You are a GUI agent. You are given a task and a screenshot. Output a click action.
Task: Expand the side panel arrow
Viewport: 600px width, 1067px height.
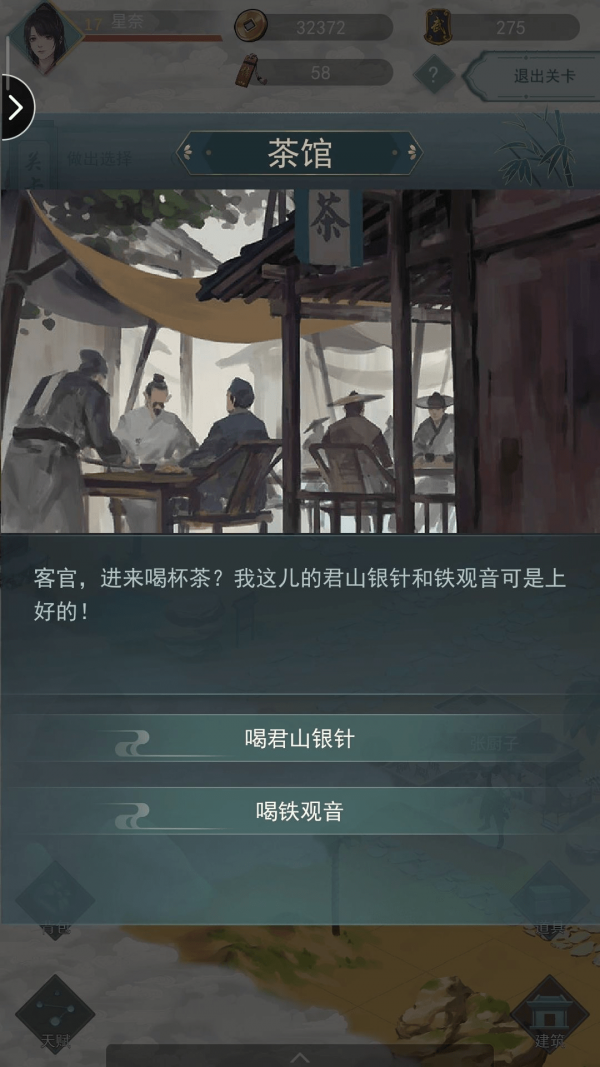click(x=16, y=107)
